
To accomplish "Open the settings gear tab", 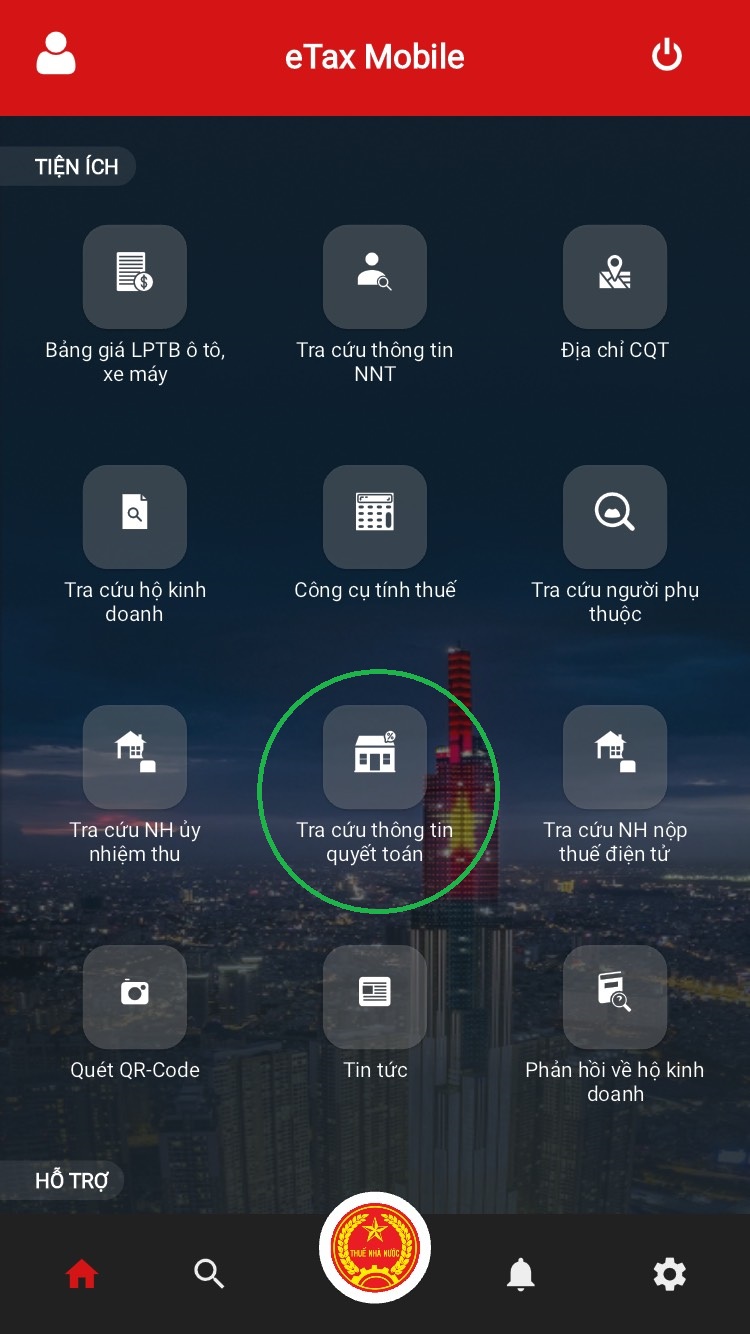I will 669,1273.
